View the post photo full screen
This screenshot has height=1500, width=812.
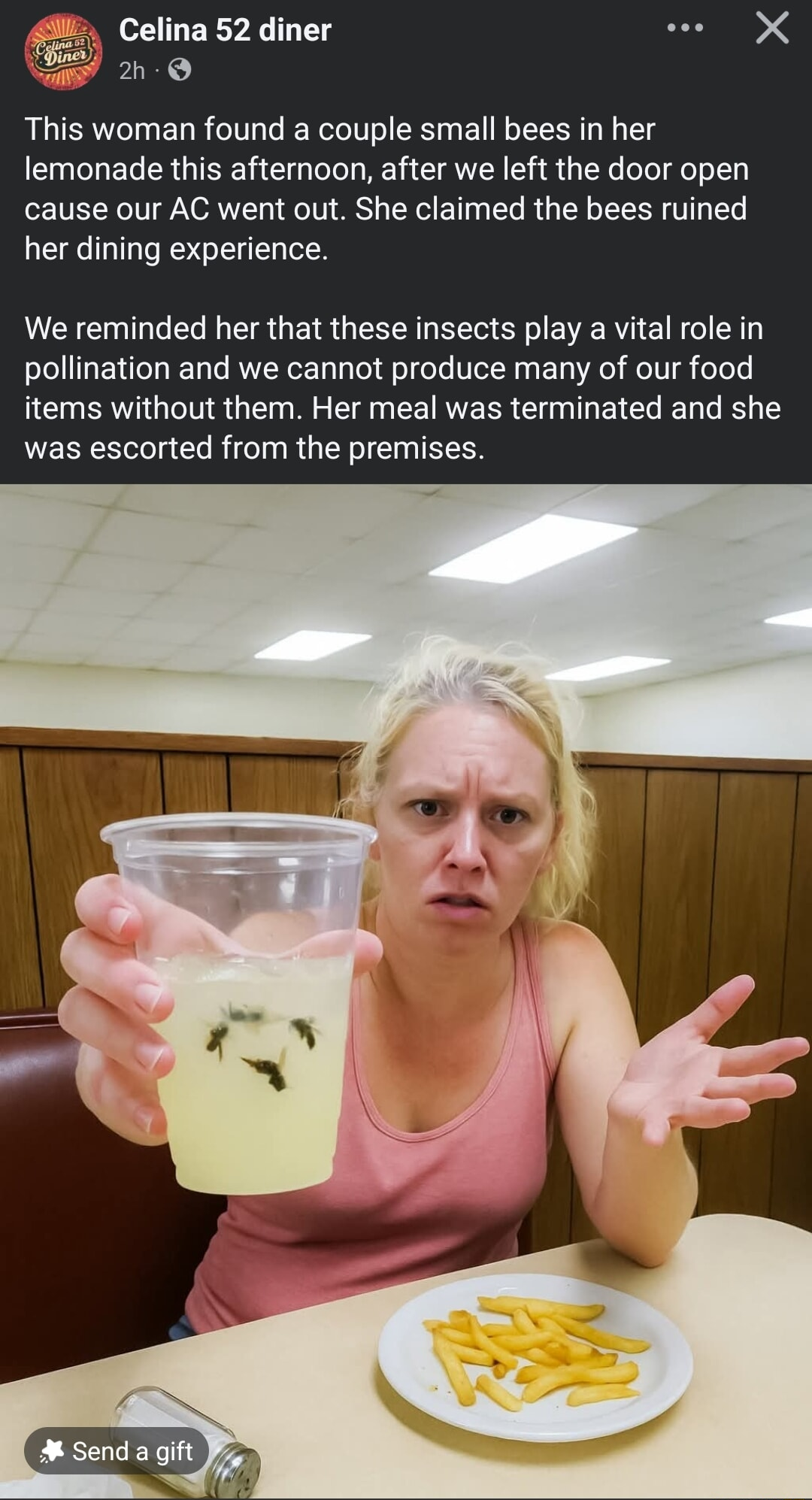(406, 991)
